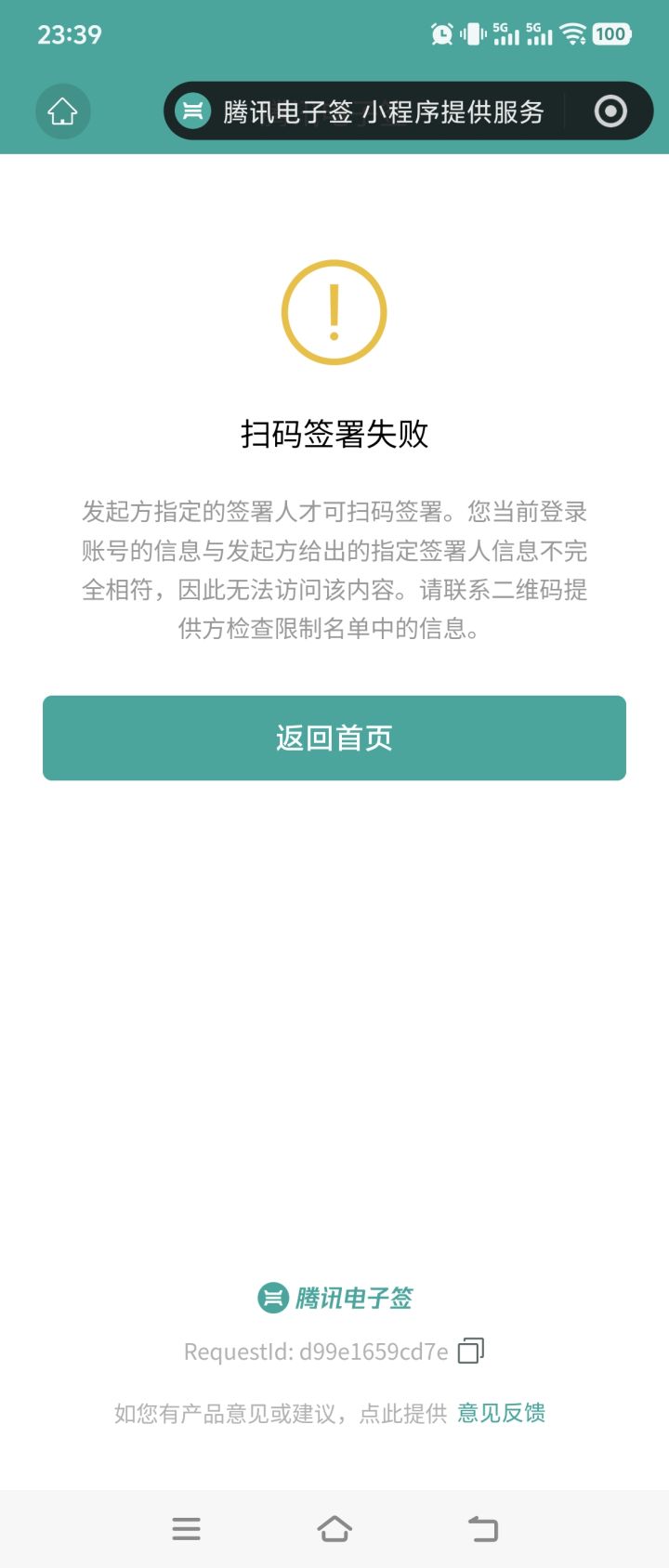Tap the alarm clock status bar icon
The width and height of the screenshot is (669, 1568).
point(443,33)
